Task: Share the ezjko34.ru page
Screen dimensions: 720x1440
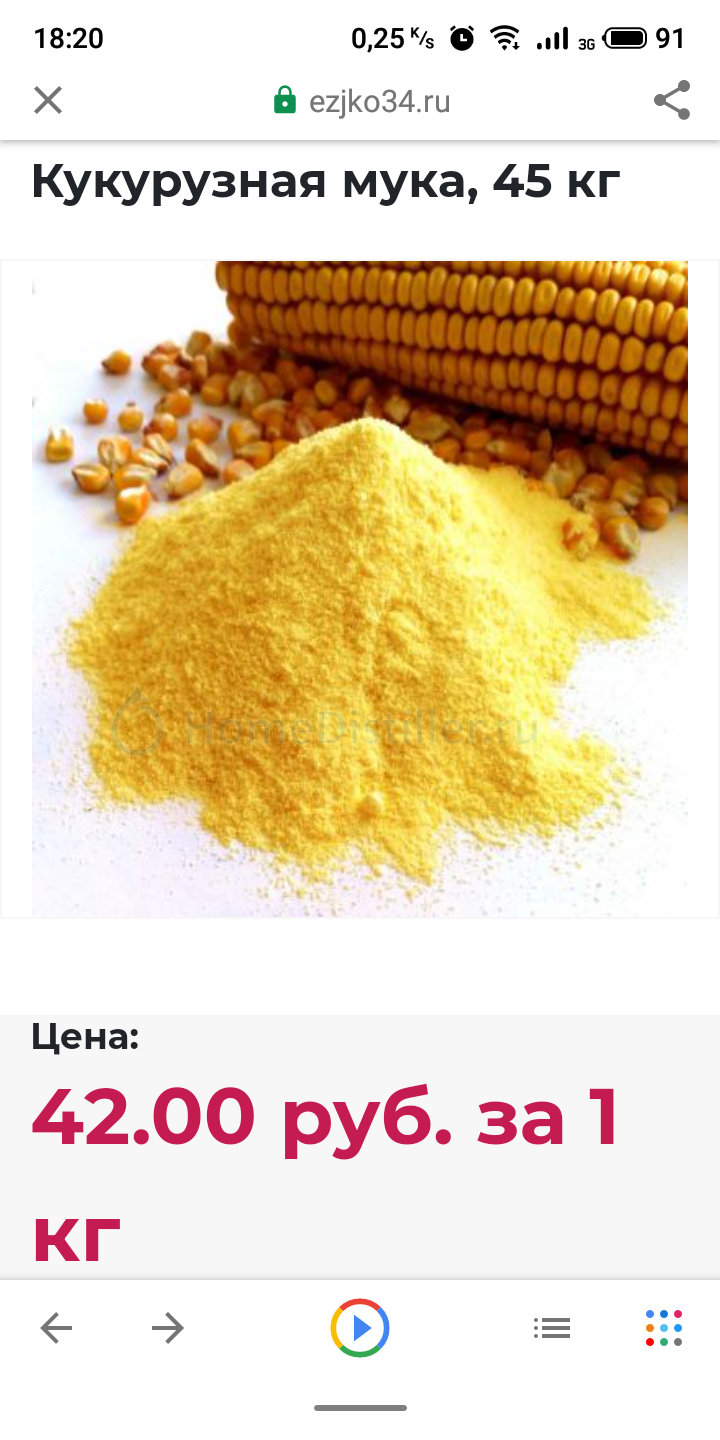Action: coord(672,100)
